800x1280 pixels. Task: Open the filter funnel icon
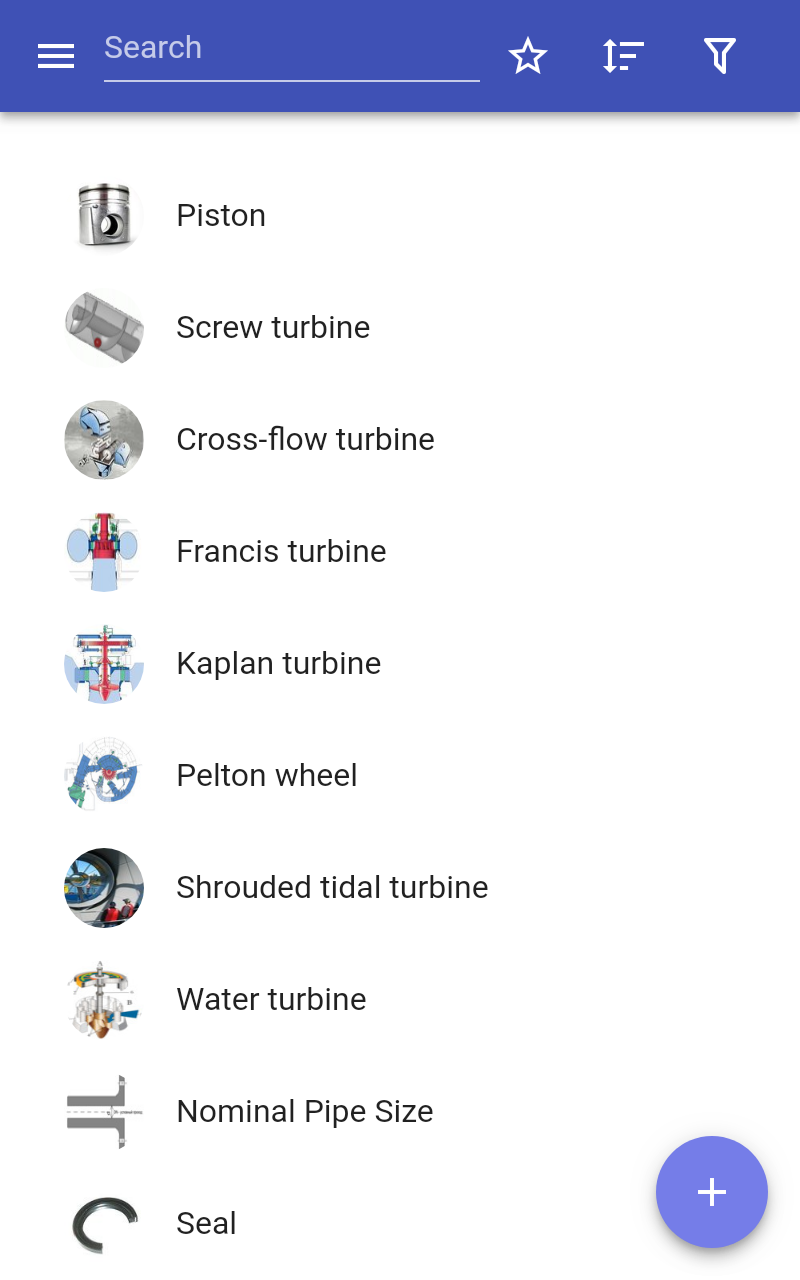[720, 56]
